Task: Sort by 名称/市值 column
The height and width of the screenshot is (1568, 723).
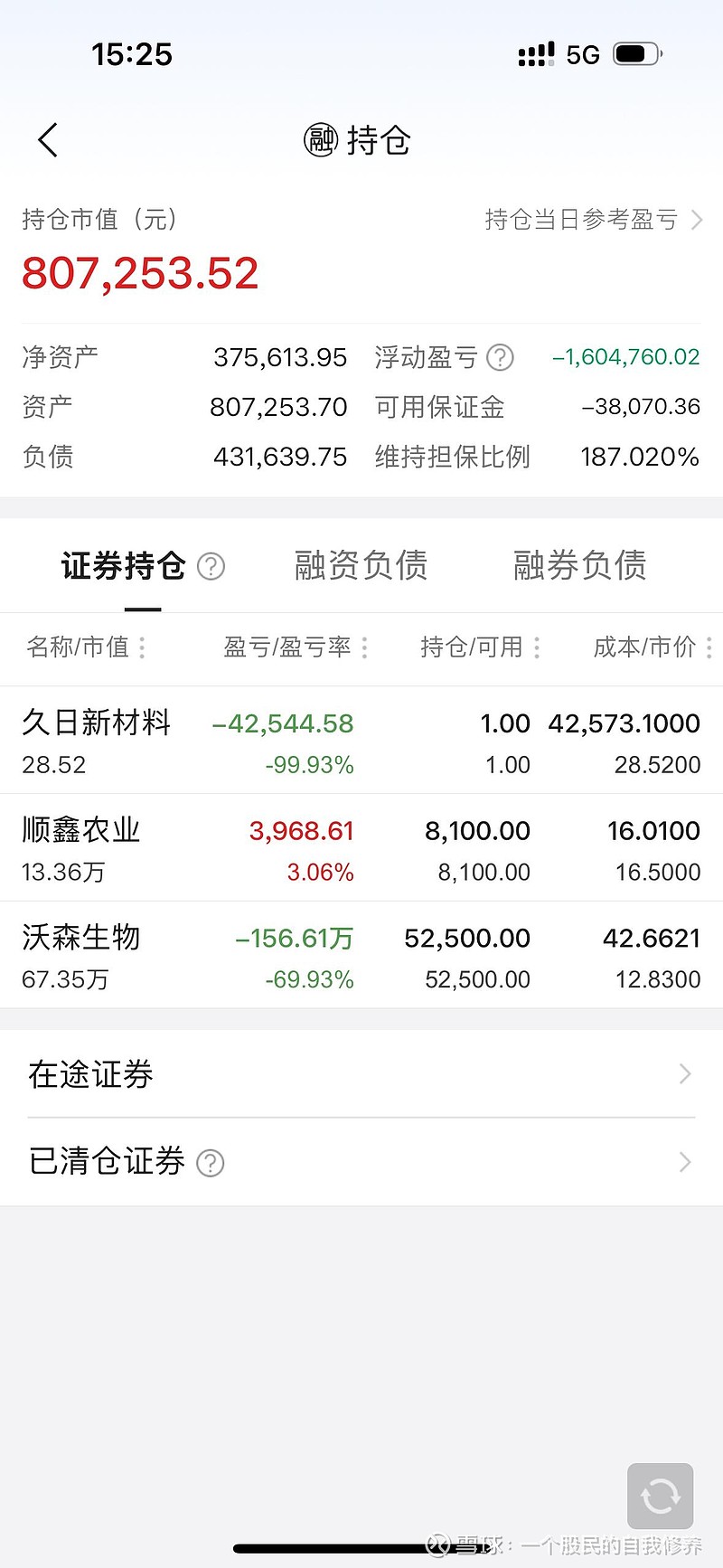Action: pyautogui.click(x=86, y=647)
